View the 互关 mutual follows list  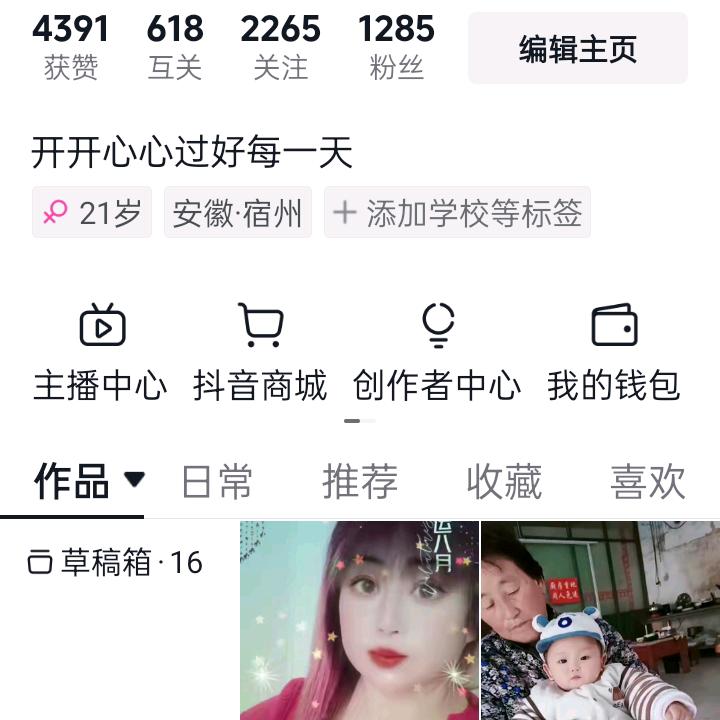point(175,47)
